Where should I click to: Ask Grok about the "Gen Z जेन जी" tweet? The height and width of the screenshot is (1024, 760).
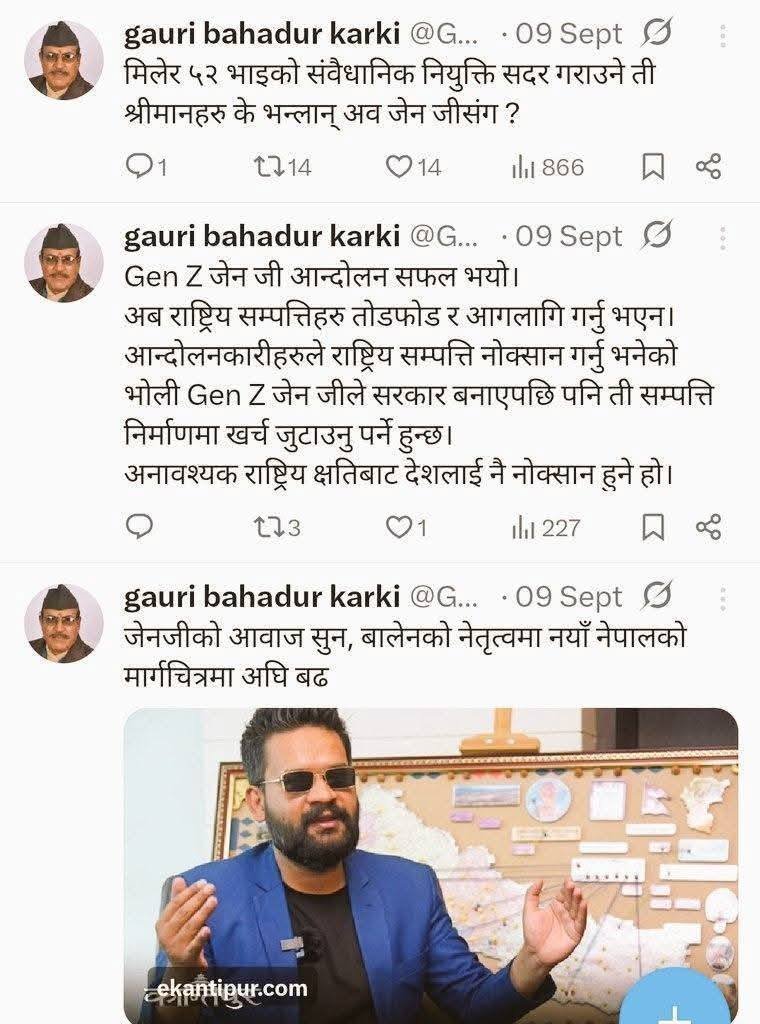[656, 237]
